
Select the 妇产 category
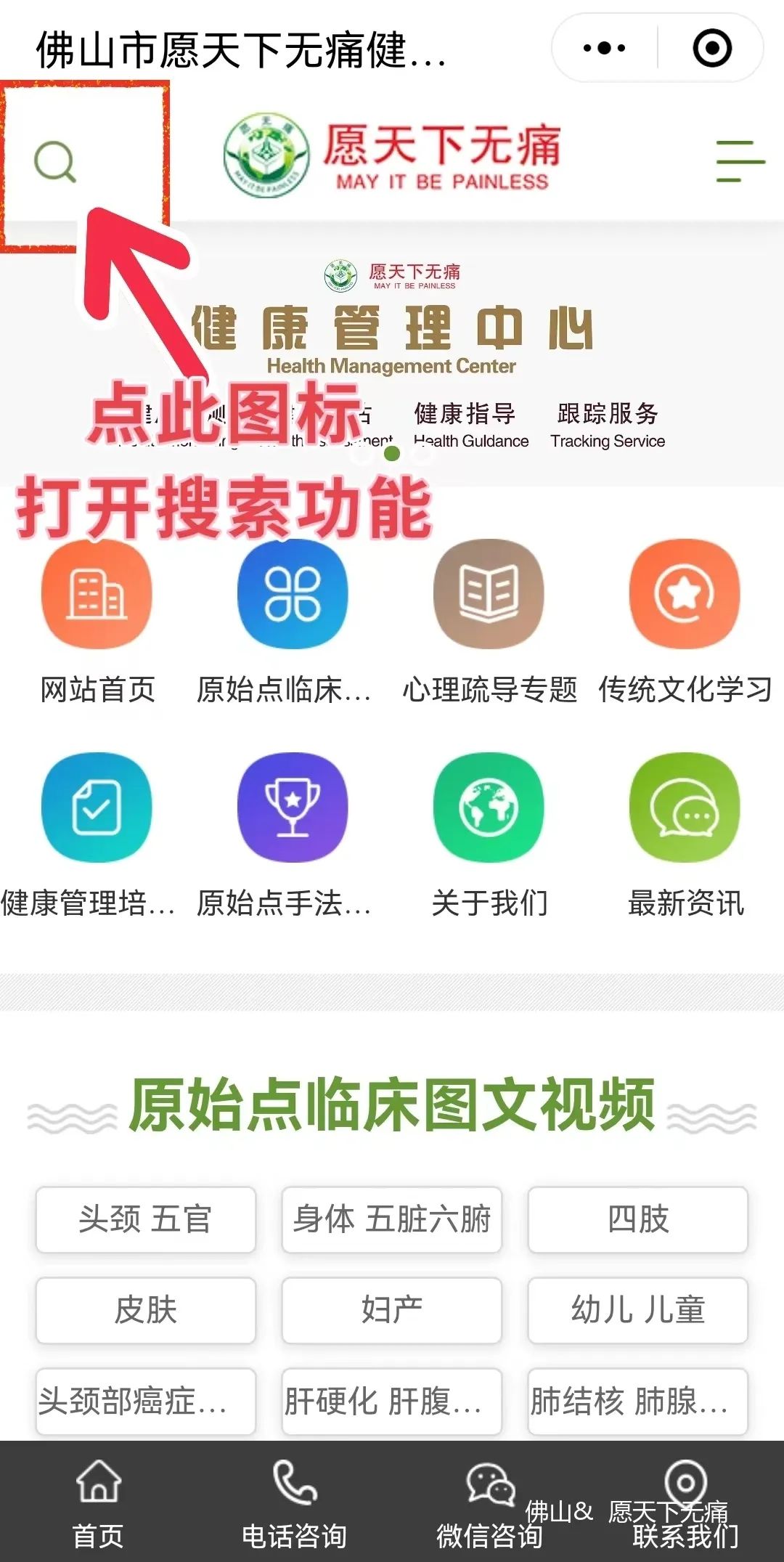pyautogui.click(x=391, y=1310)
